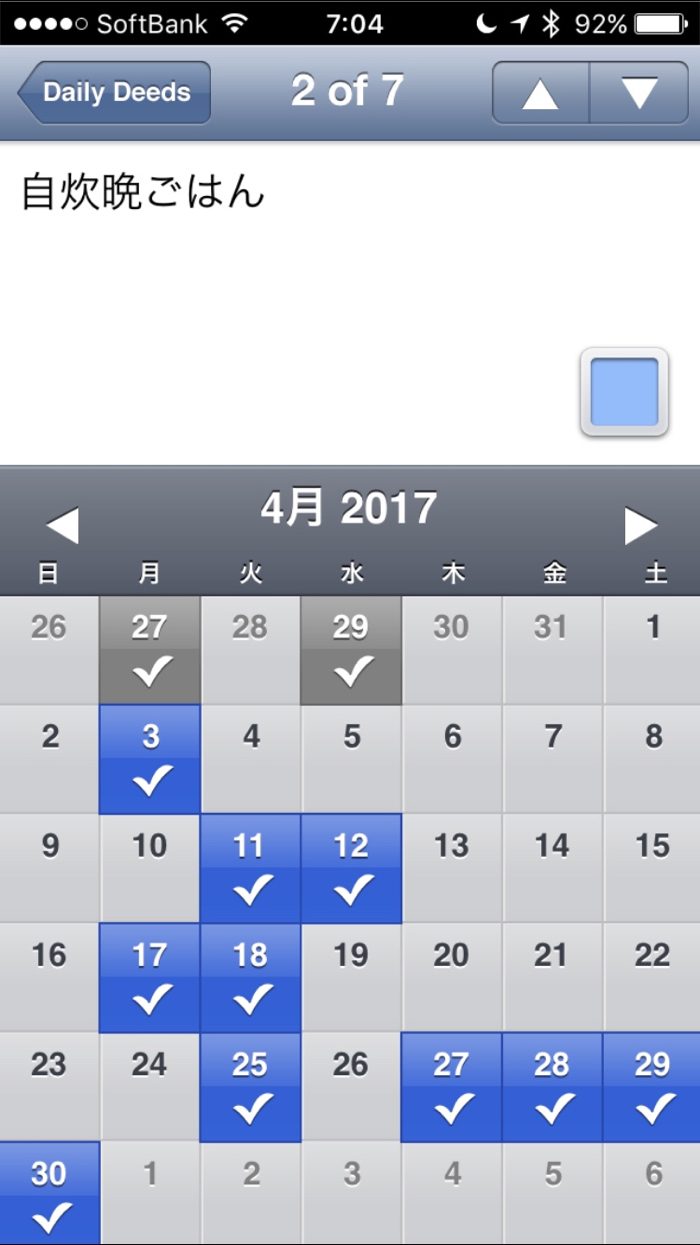This screenshot has width=700, height=1245.
Task: Open the light blue color swatch
Action: click(624, 392)
